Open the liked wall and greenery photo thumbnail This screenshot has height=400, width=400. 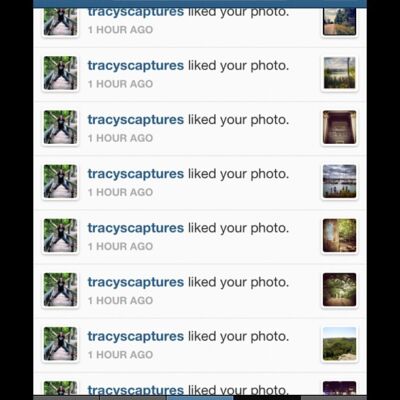pos(339,236)
